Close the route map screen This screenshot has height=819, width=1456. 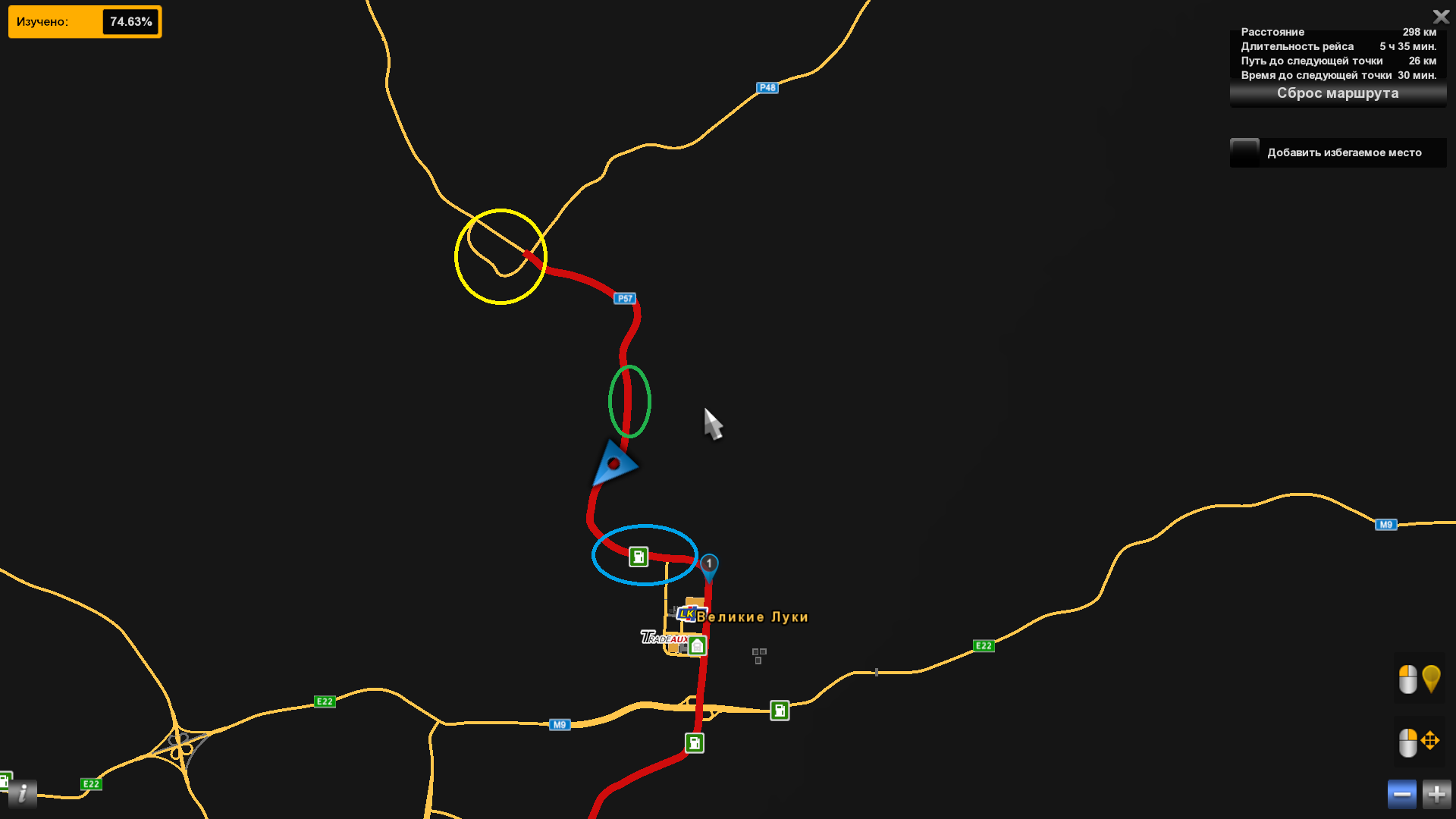point(1441,16)
